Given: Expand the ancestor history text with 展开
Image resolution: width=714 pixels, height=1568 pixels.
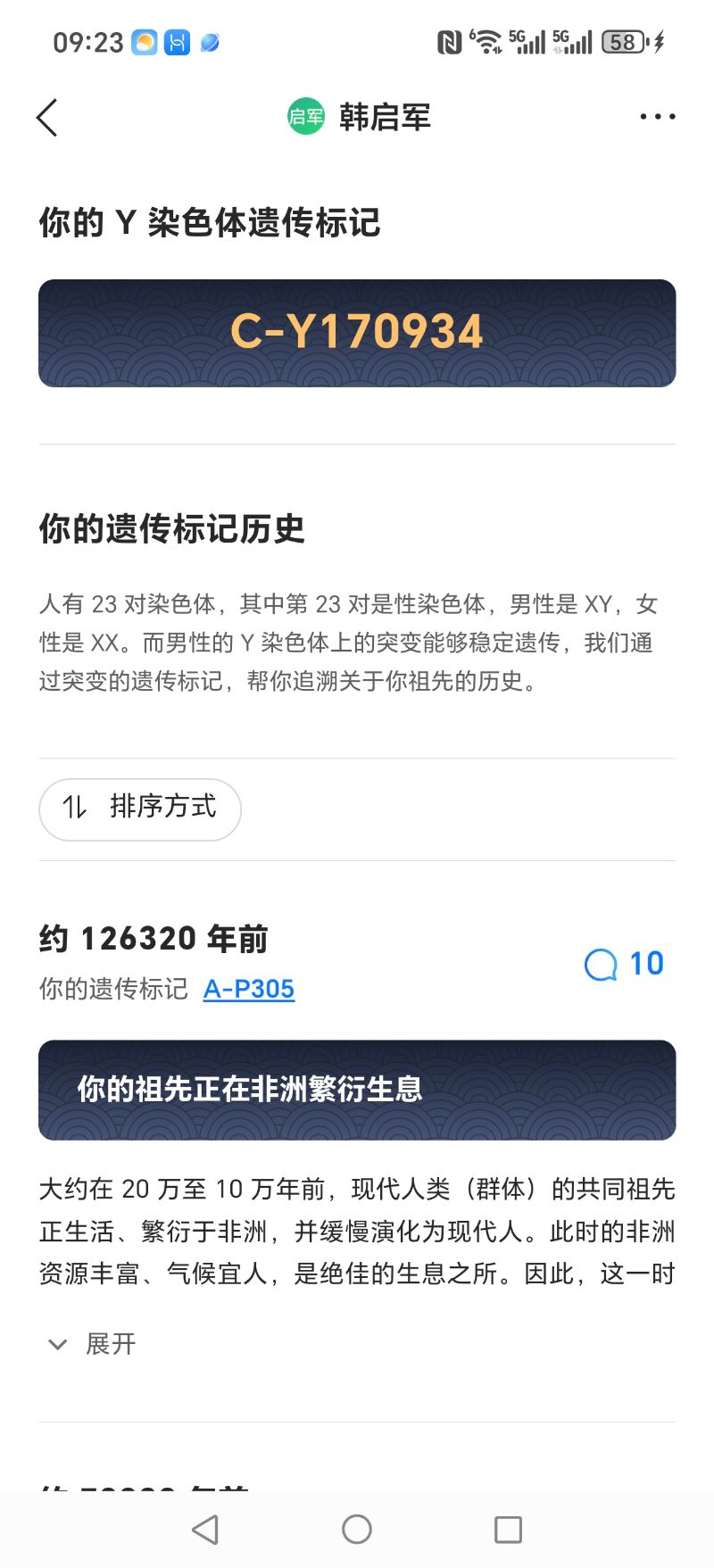Looking at the screenshot, I should click(x=92, y=1344).
